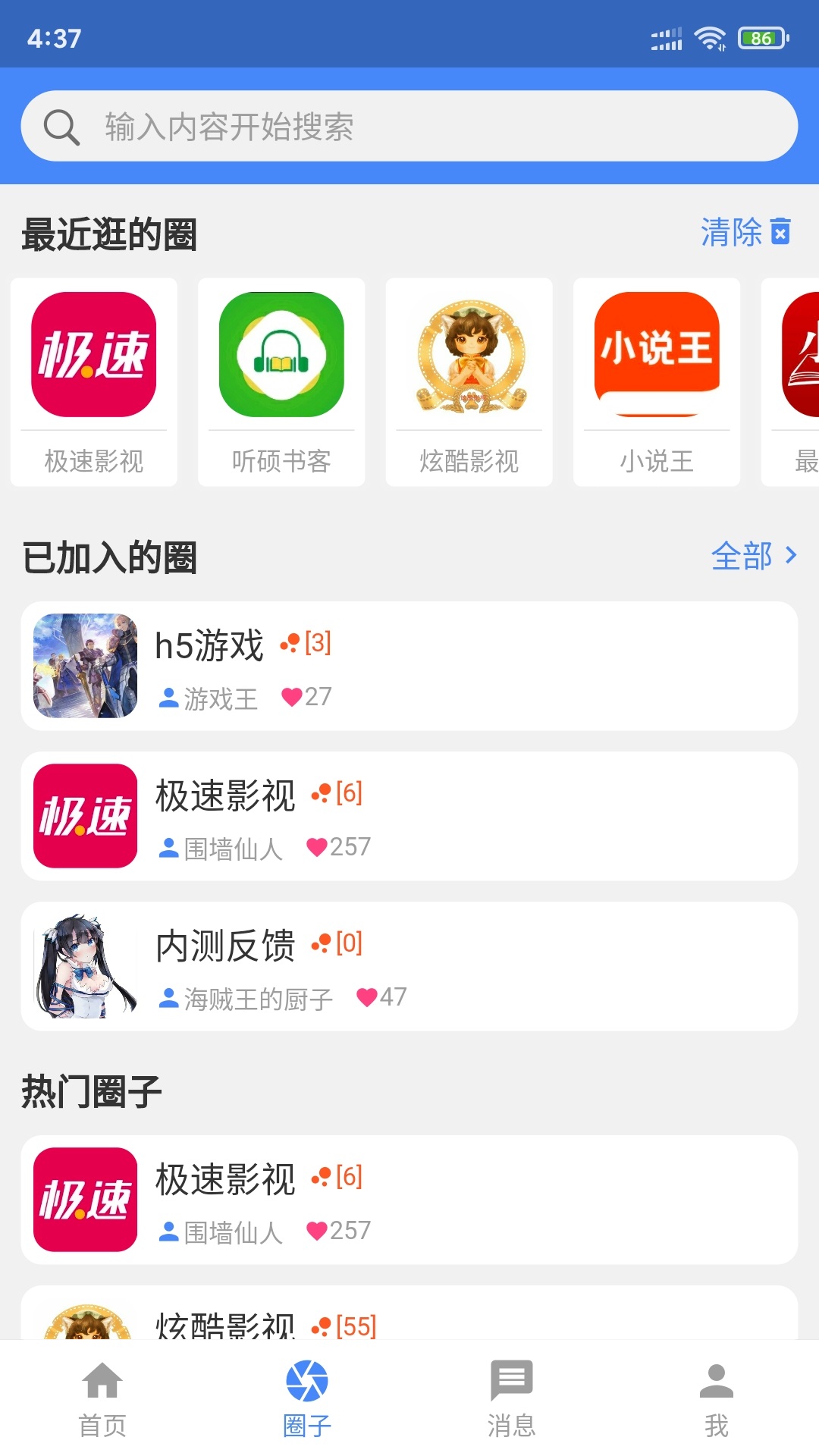Switch to the 首页 tab
Viewport: 819px width, 1456px height.
pos(102,1399)
